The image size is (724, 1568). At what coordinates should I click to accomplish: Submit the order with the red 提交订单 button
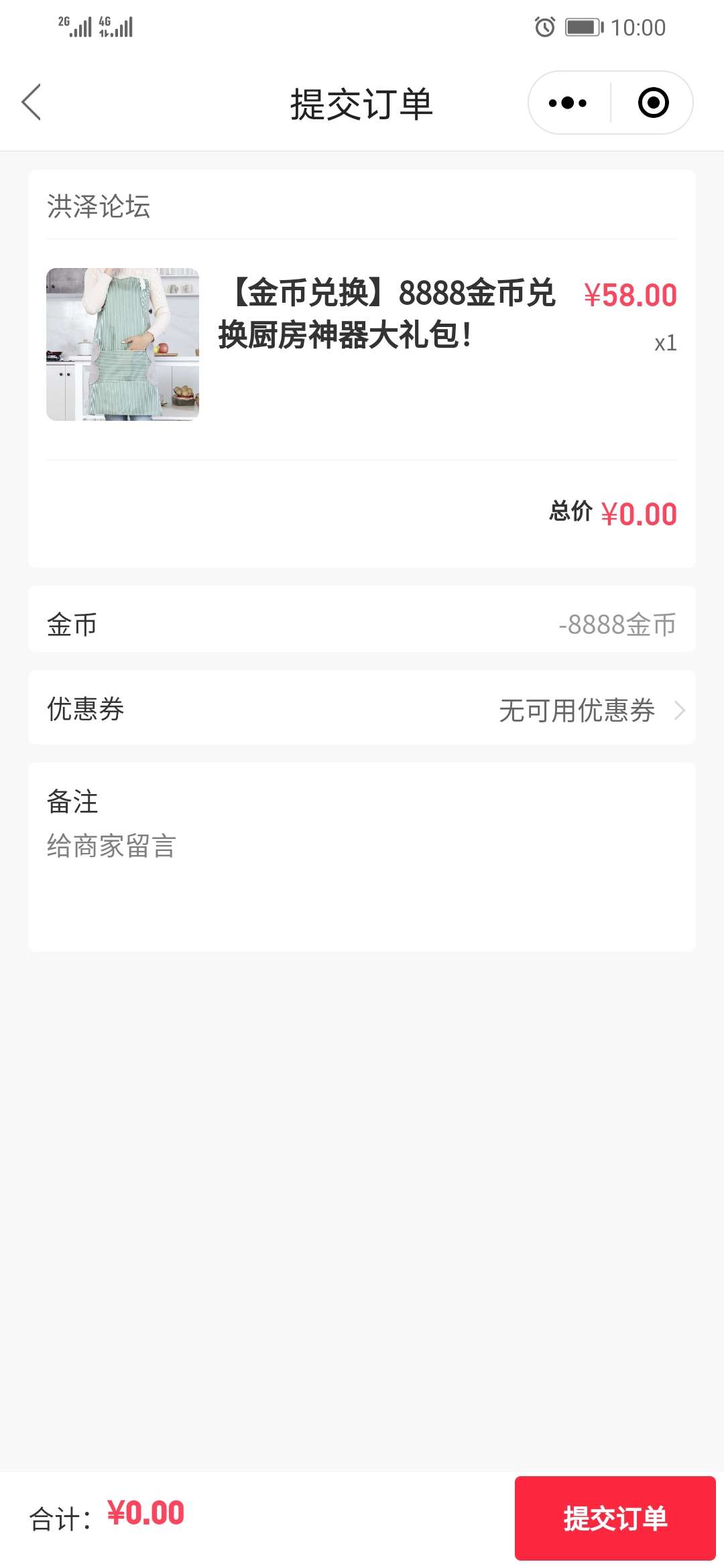tap(615, 1518)
